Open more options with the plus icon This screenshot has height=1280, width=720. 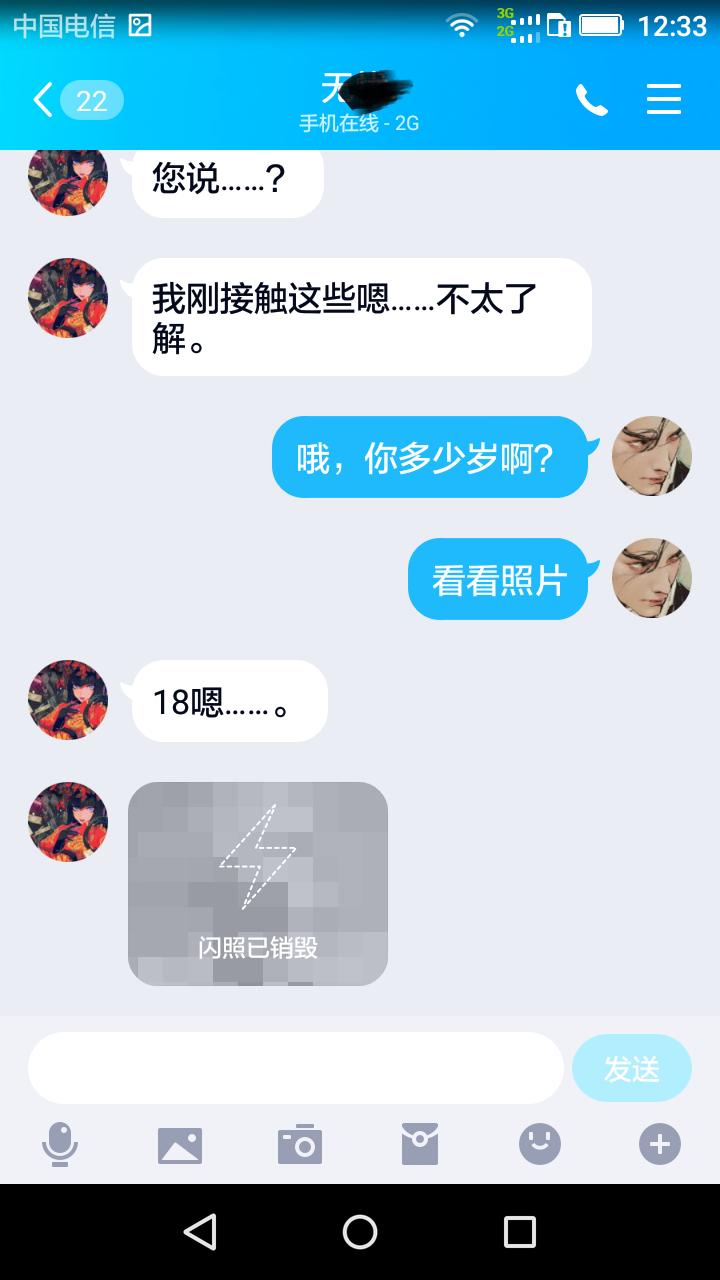click(x=660, y=1144)
